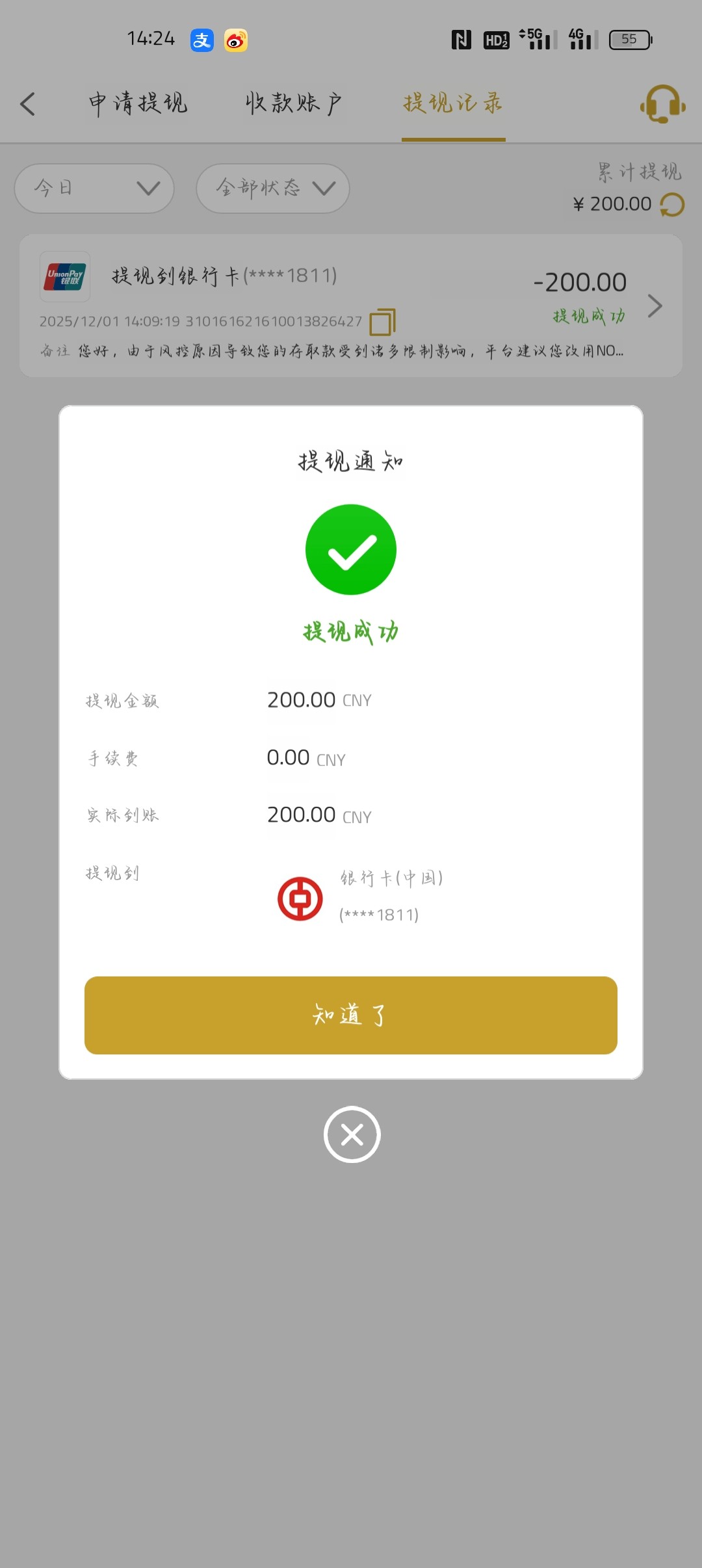
Task: Refresh the 累计提现 total
Action: point(672,205)
